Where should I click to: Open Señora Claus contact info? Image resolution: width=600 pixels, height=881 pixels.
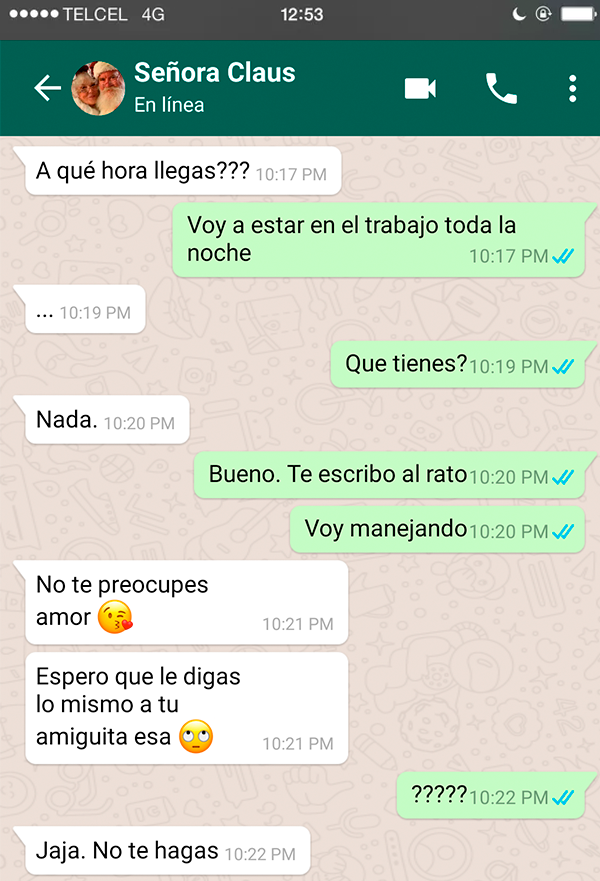(214, 86)
